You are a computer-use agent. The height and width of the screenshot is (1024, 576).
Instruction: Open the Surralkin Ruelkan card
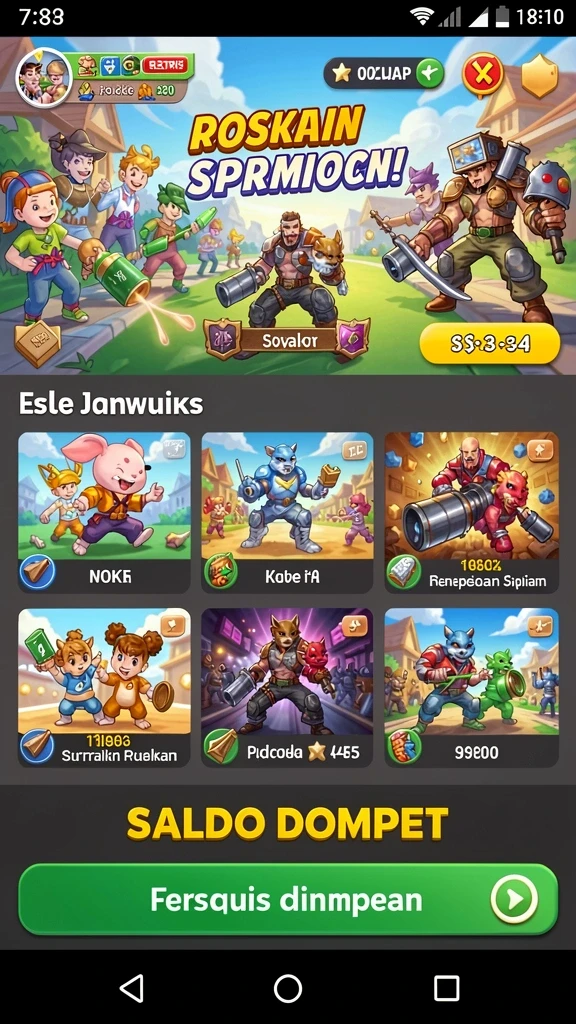pyautogui.click(x=104, y=687)
